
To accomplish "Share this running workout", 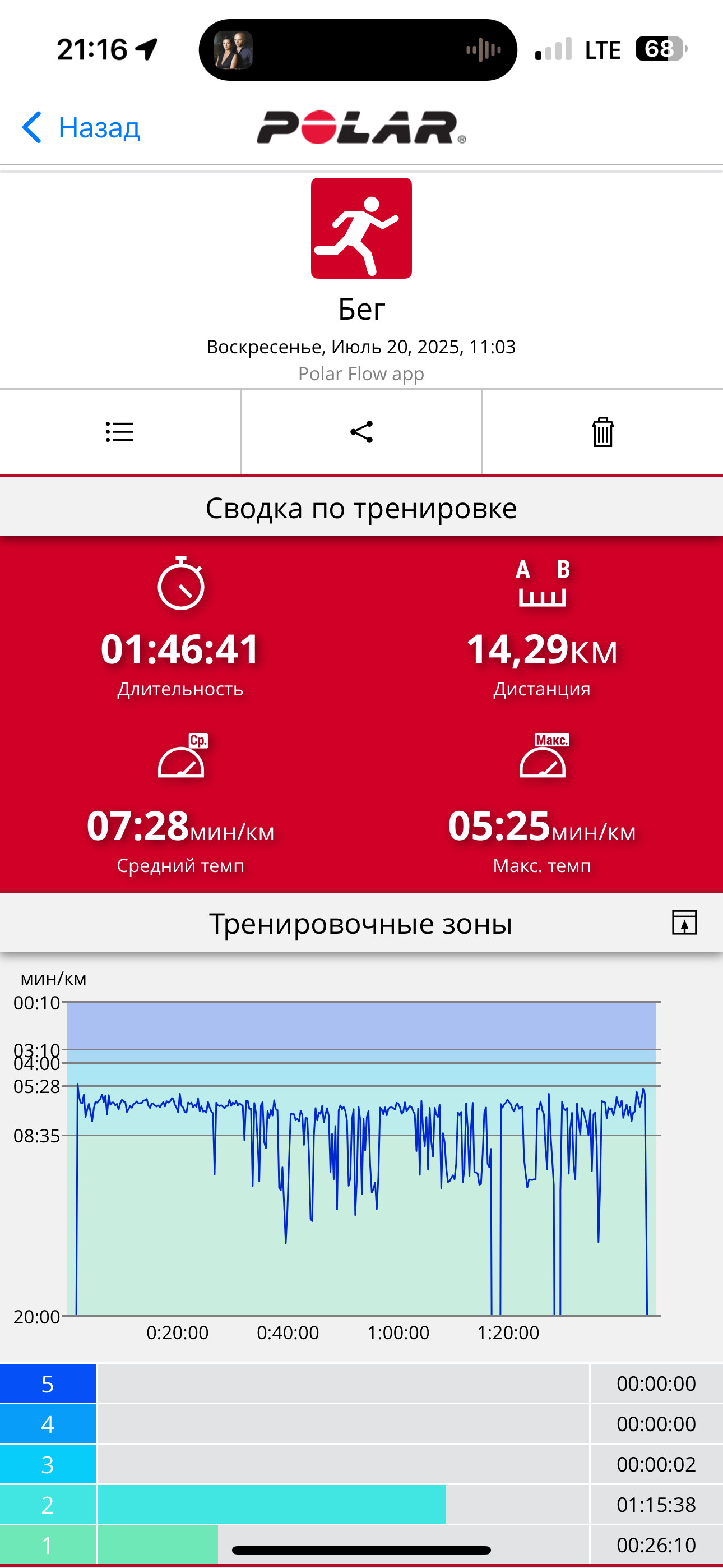I will (x=361, y=432).
